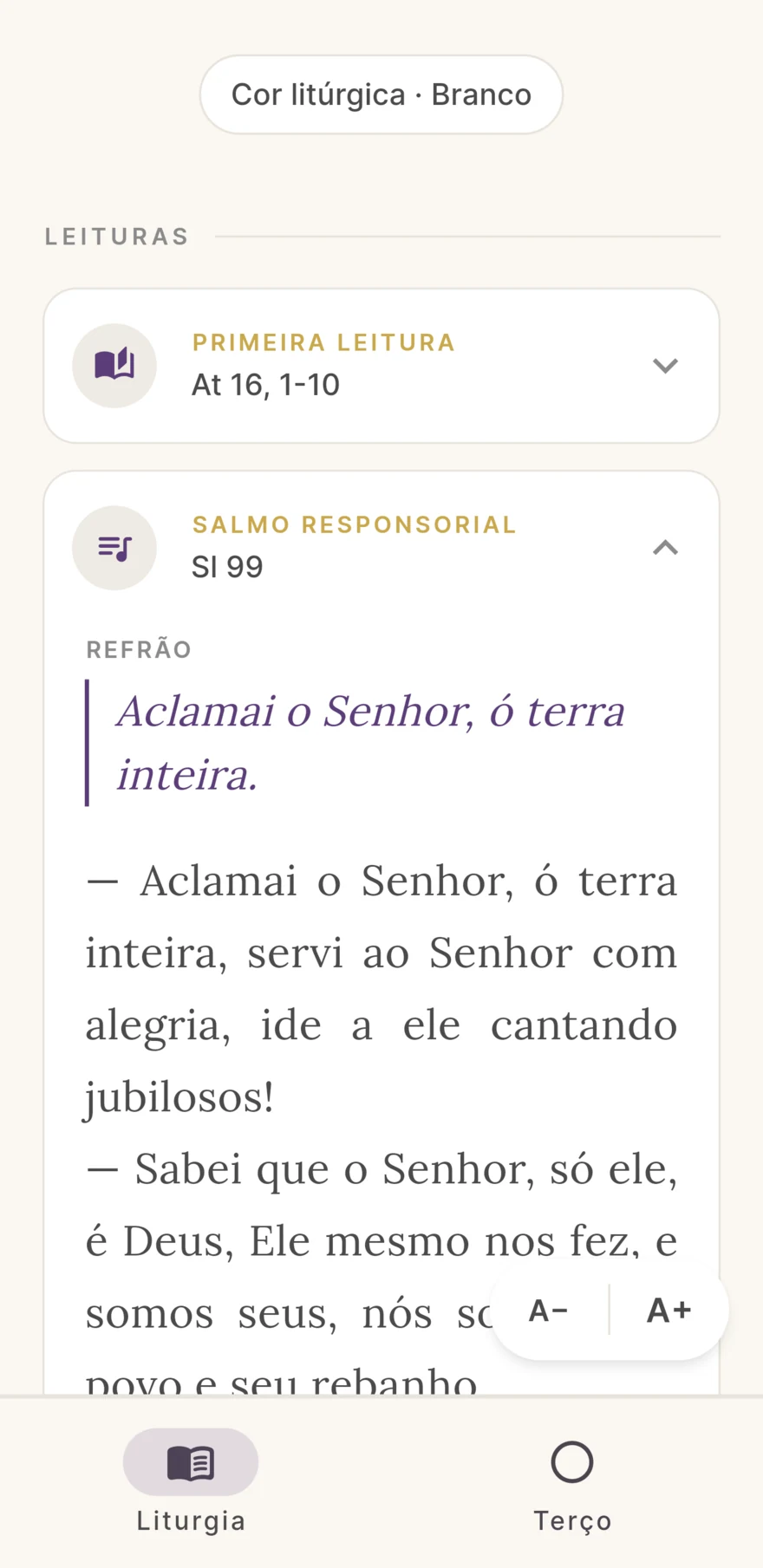This screenshot has height=1568, width=763.
Task: Decrease text size with A−
Action: [x=549, y=1311]
